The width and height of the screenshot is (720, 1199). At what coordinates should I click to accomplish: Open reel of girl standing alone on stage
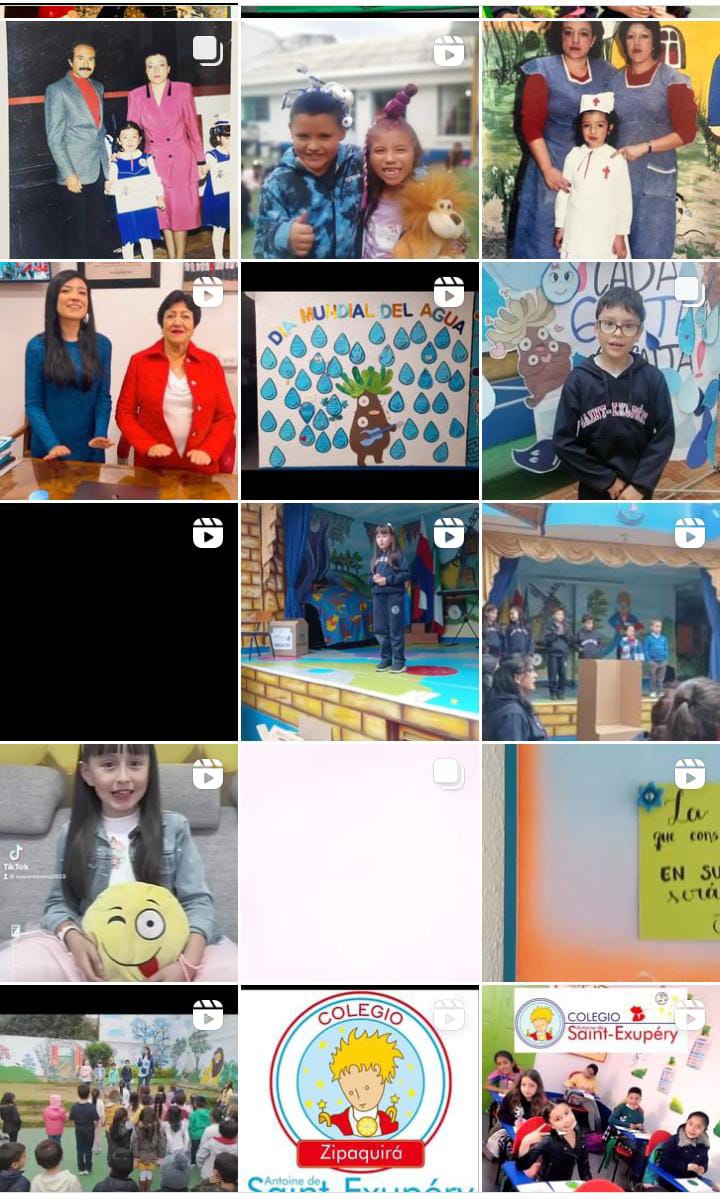click(x=360, y=622)
